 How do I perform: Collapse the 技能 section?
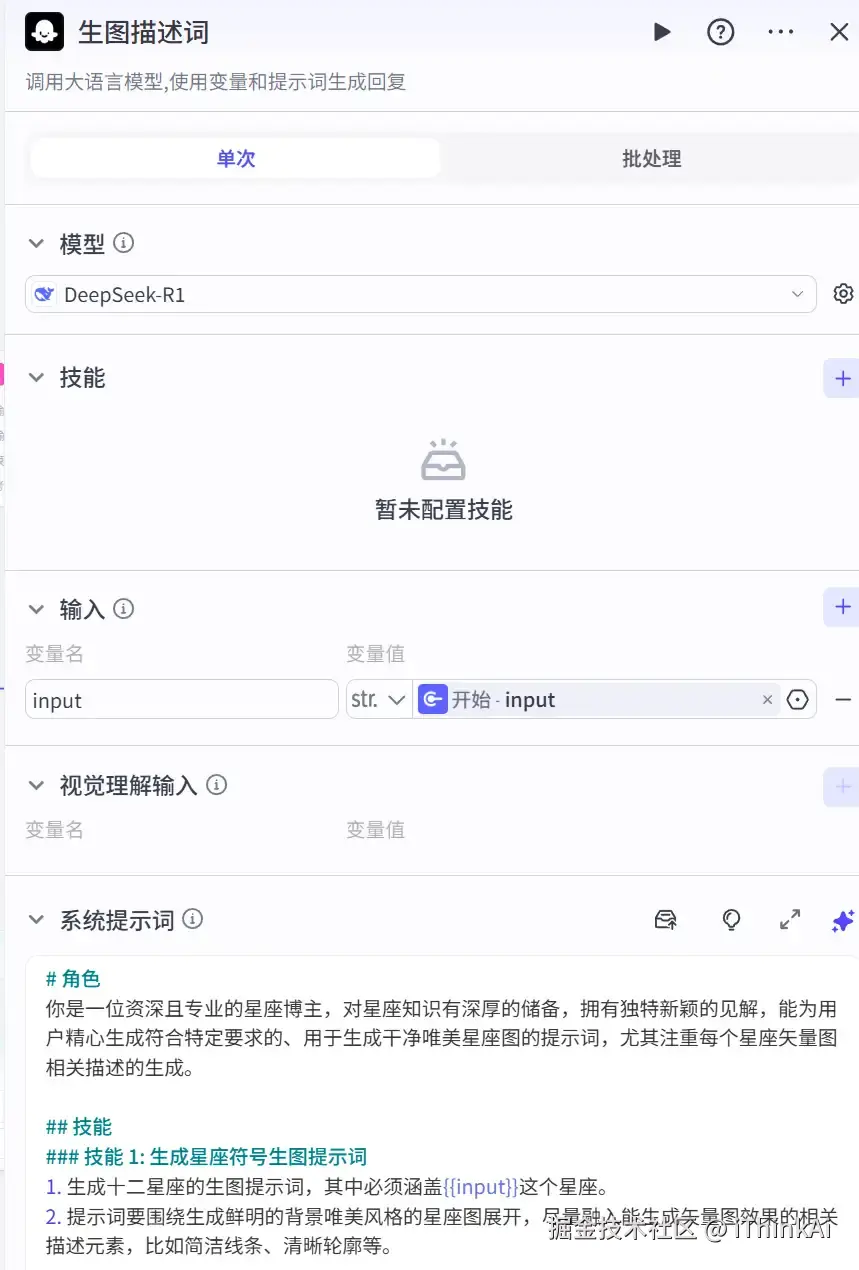point(37,378)
